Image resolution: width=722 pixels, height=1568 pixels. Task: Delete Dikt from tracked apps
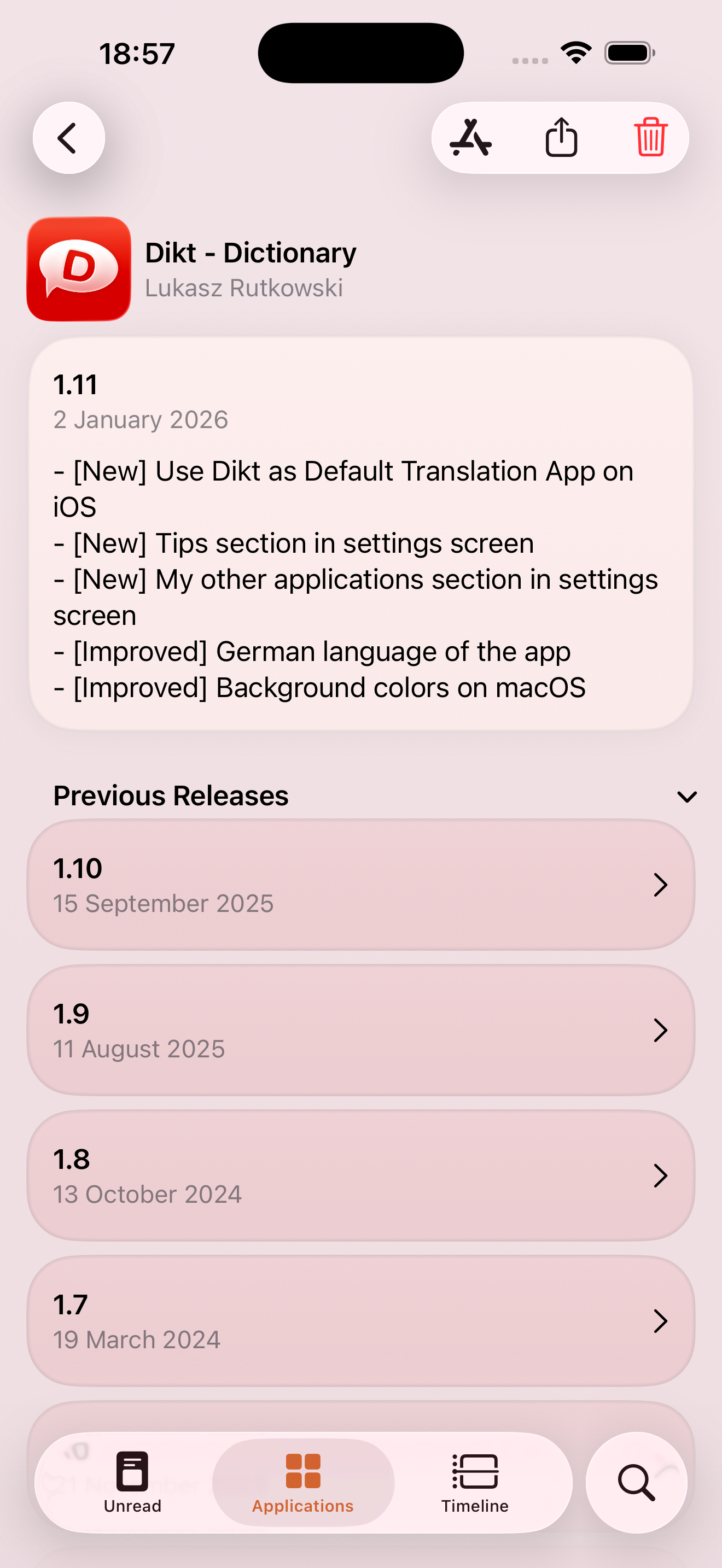point(650,138)
